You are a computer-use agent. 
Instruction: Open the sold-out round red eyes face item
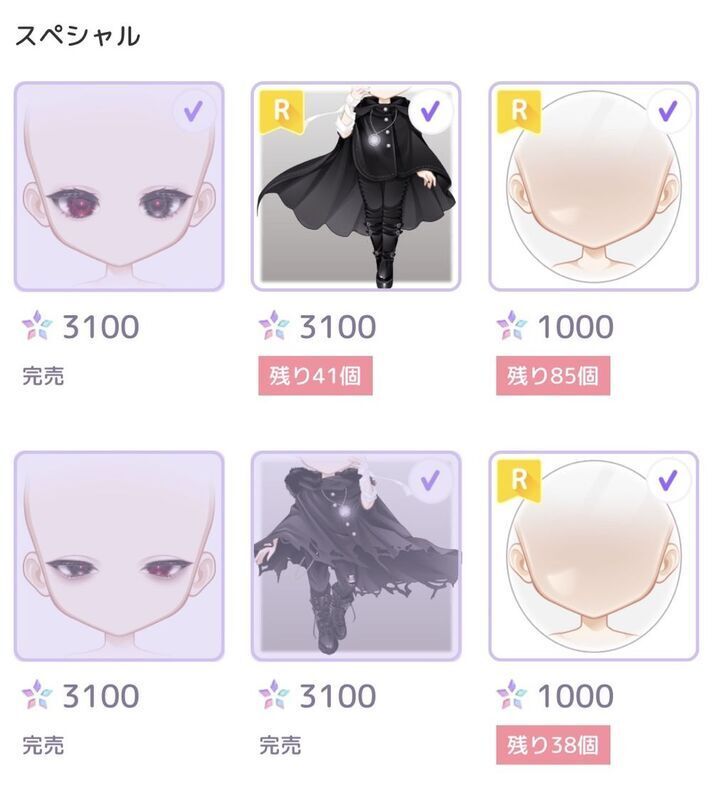(x=119, y=187)
